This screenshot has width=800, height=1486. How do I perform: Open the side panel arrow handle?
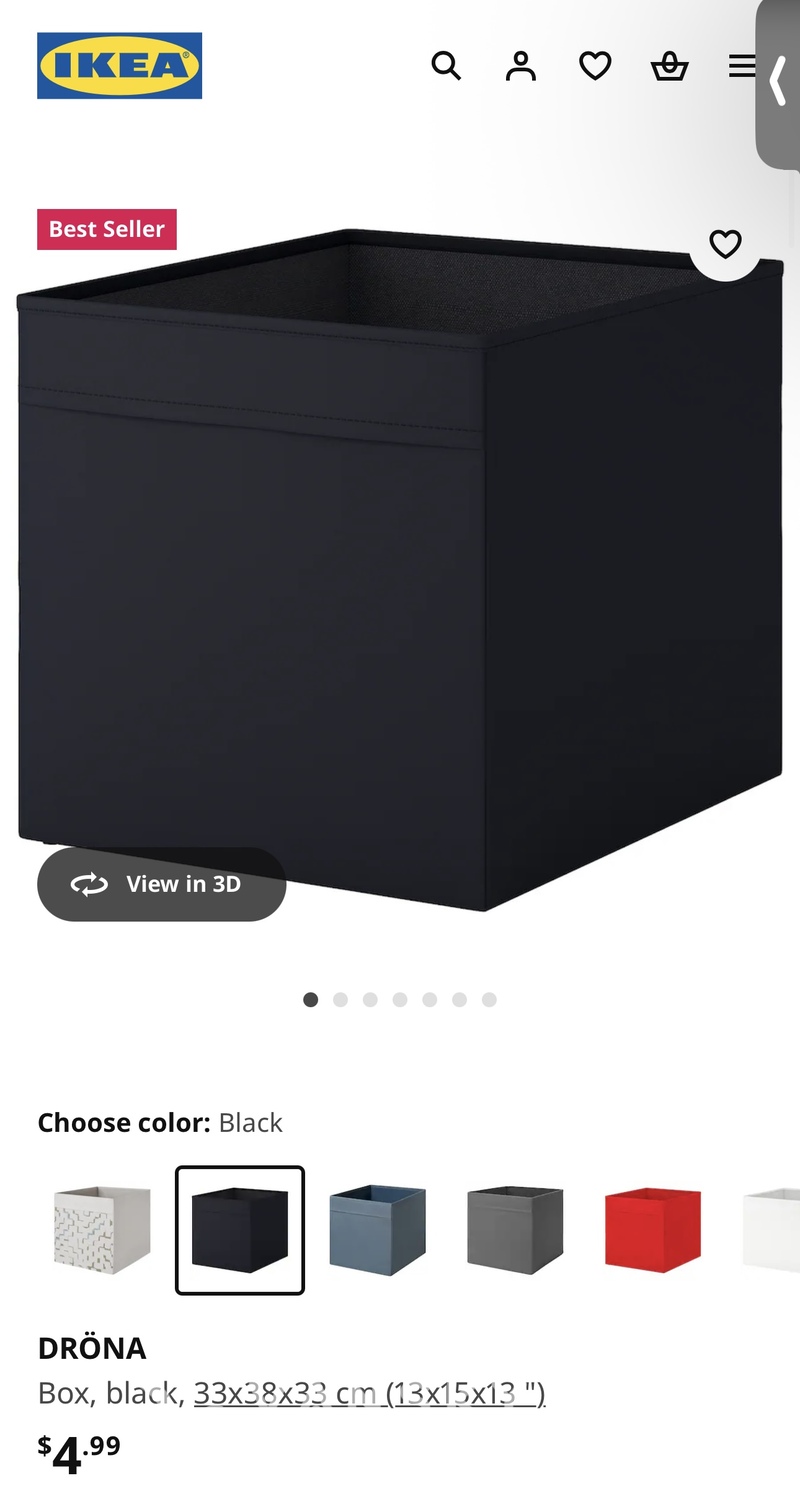(x=778, y=82)
